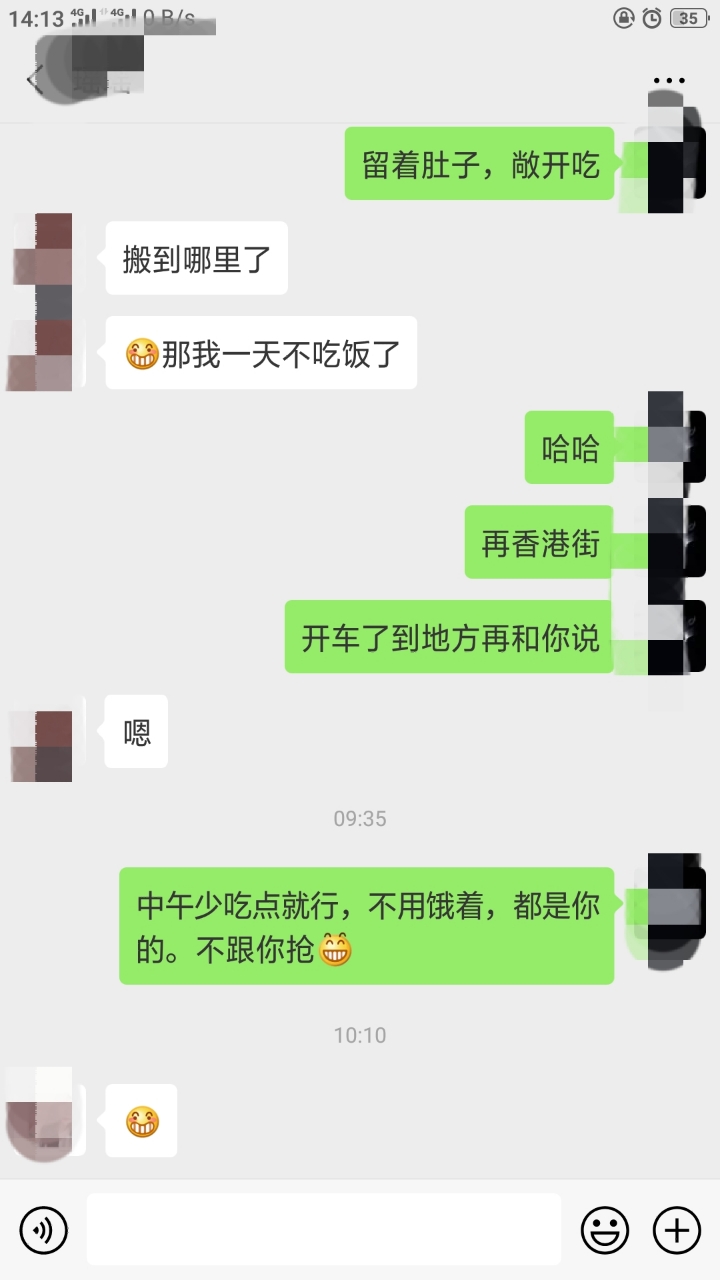The width and height of the screenshot is (720, 1280).
Task: Open the plus attachments menu
Action: point(677,1229)
